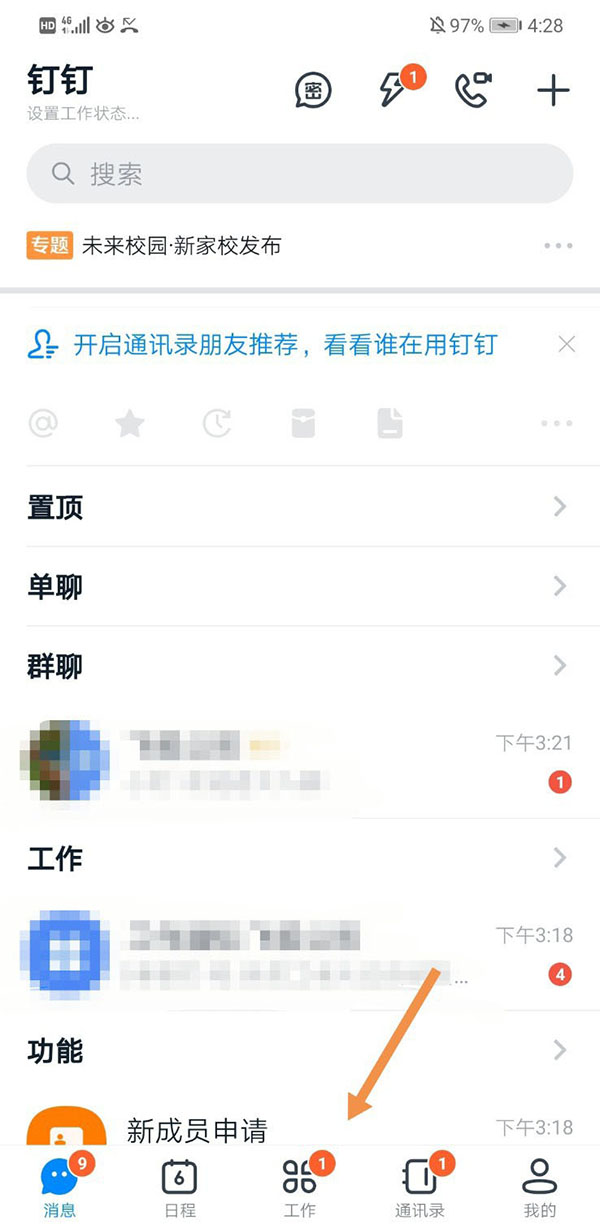Show starred messages filter

(x=129, y=424)
